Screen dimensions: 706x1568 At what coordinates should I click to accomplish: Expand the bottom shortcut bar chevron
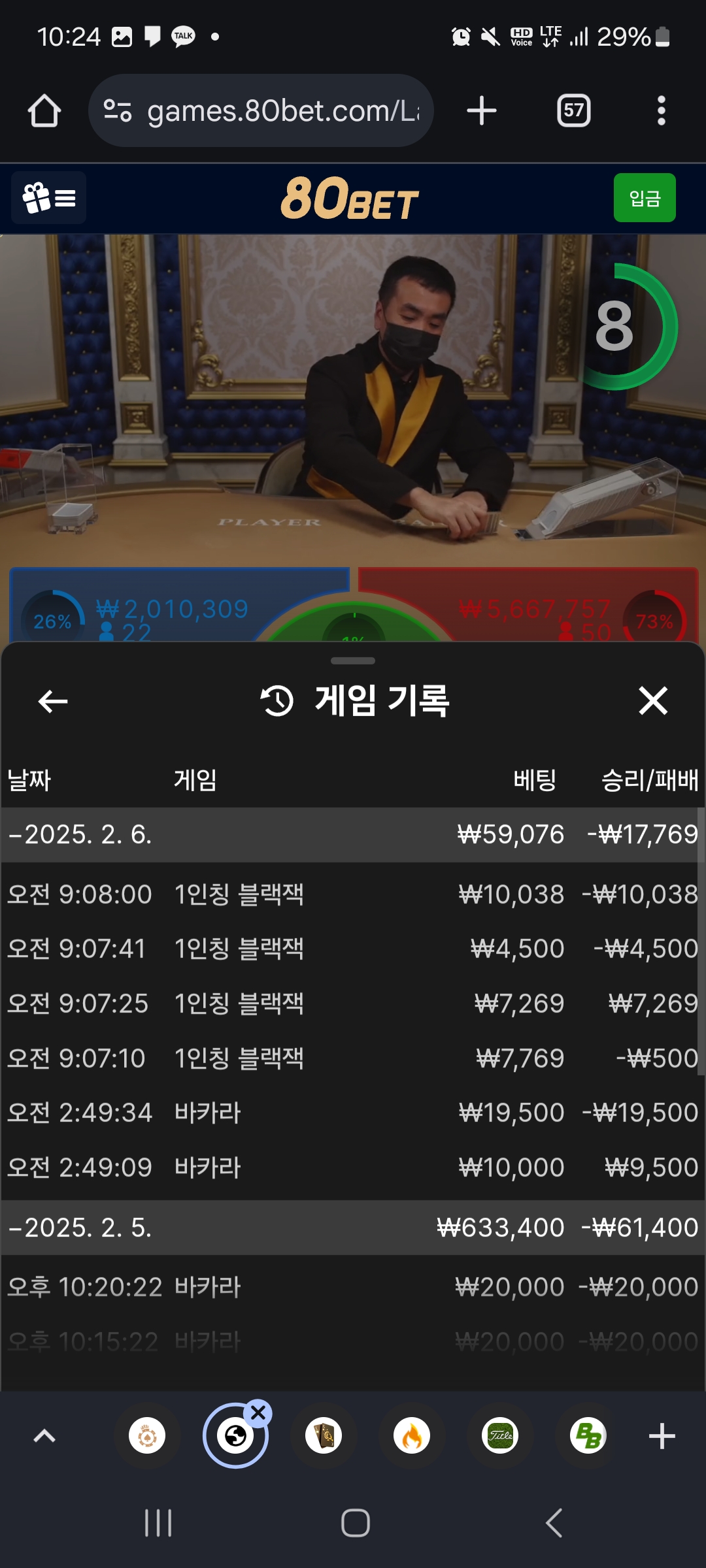pos(44,1435)
